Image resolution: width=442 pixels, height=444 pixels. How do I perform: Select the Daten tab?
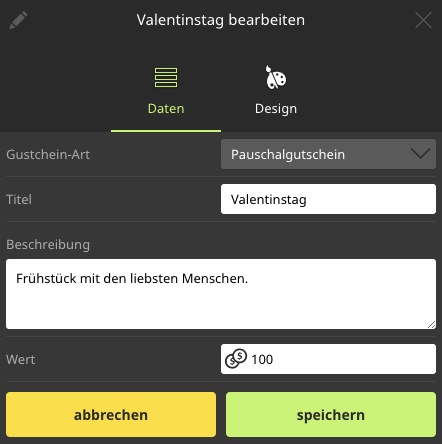[x=166, y=91]
